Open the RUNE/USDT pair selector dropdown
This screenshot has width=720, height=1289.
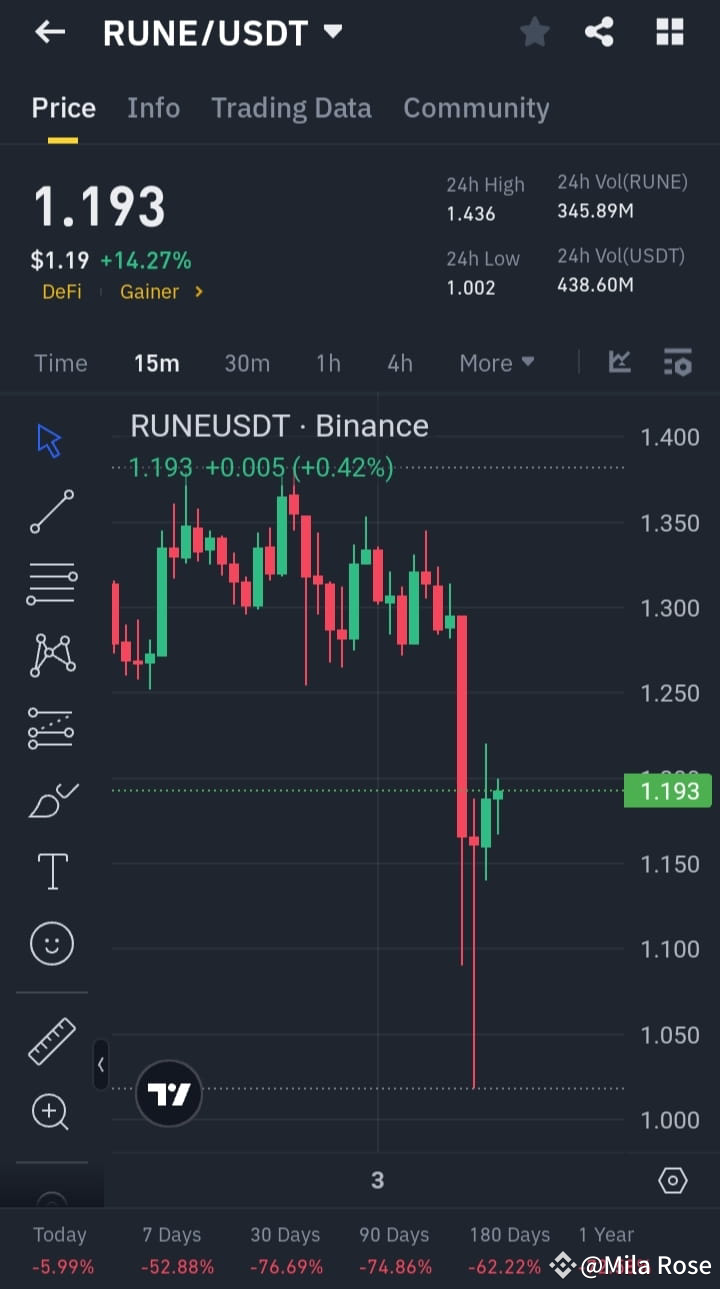coord(332,32)
